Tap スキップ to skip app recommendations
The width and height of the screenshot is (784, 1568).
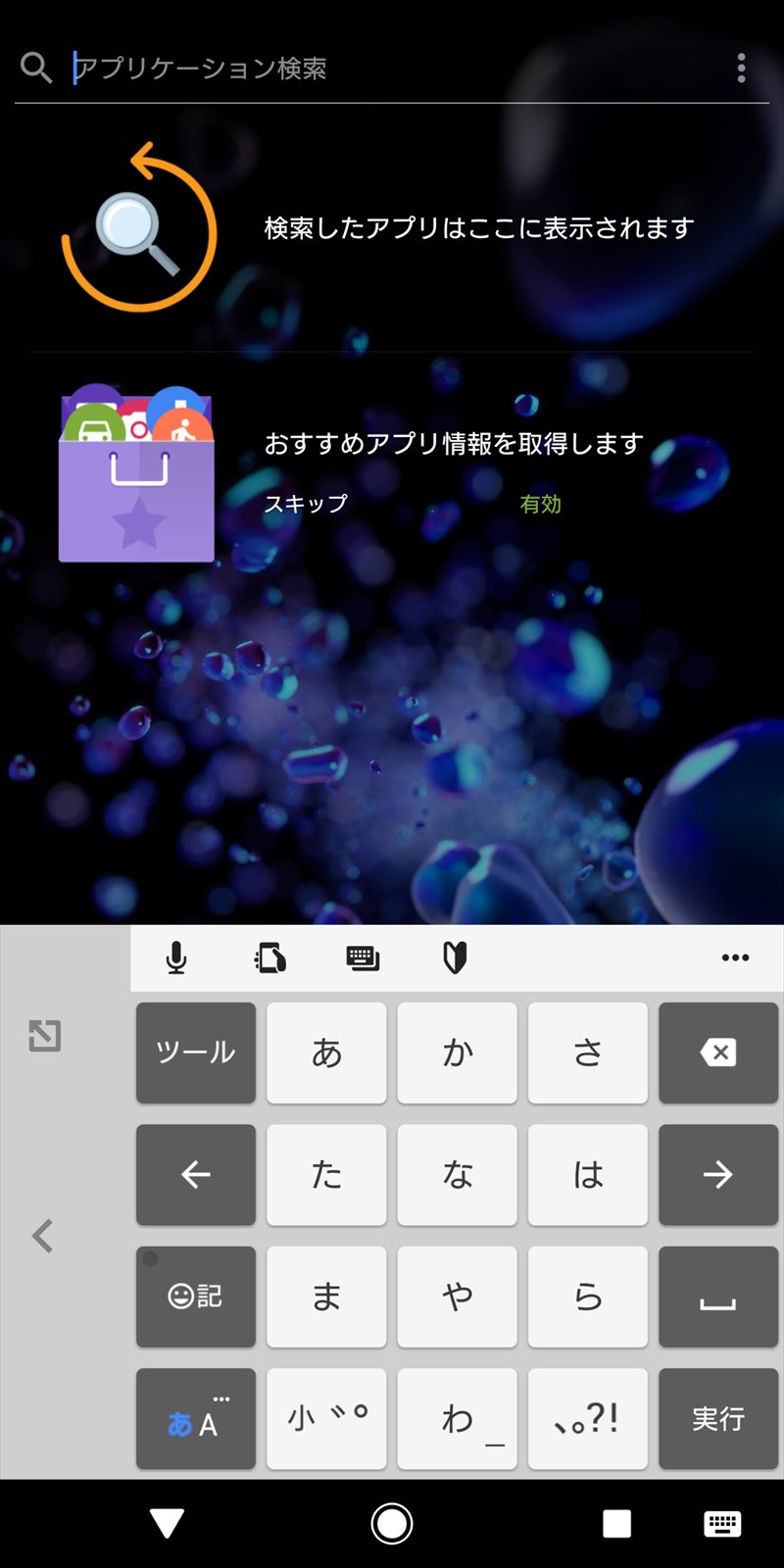tap(306, 504)
